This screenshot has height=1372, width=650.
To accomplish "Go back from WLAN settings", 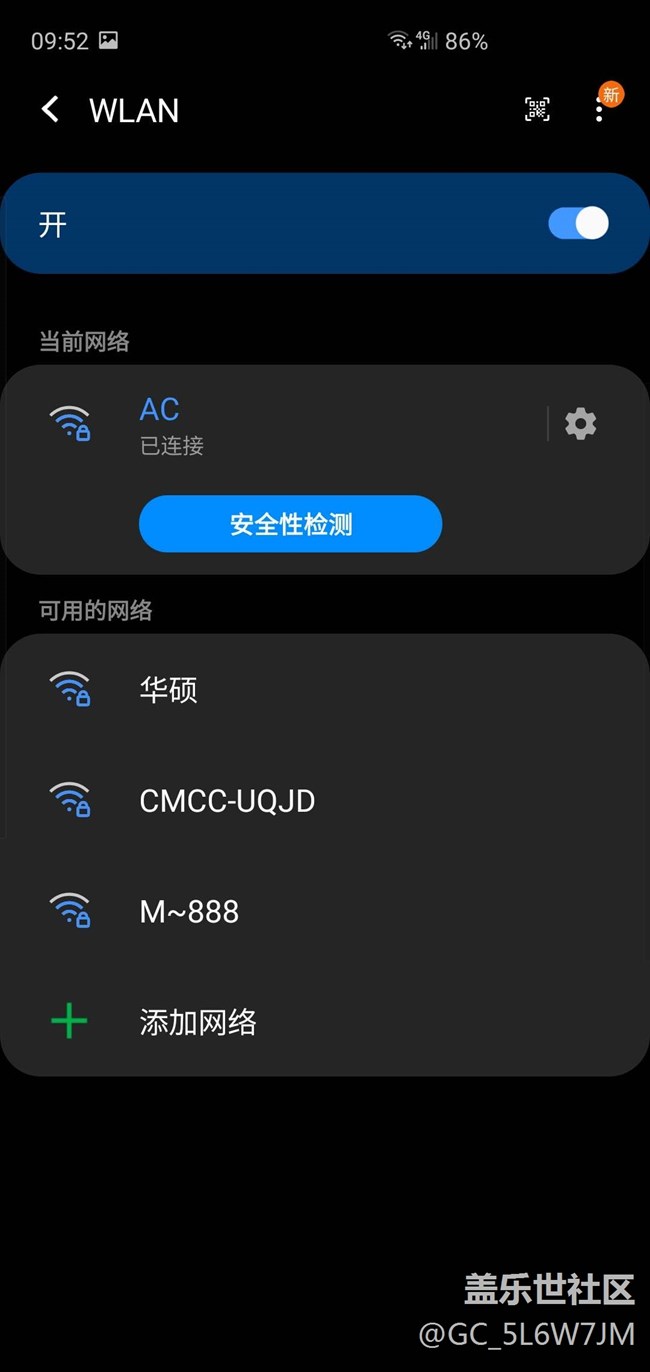I will coord(50,109).
